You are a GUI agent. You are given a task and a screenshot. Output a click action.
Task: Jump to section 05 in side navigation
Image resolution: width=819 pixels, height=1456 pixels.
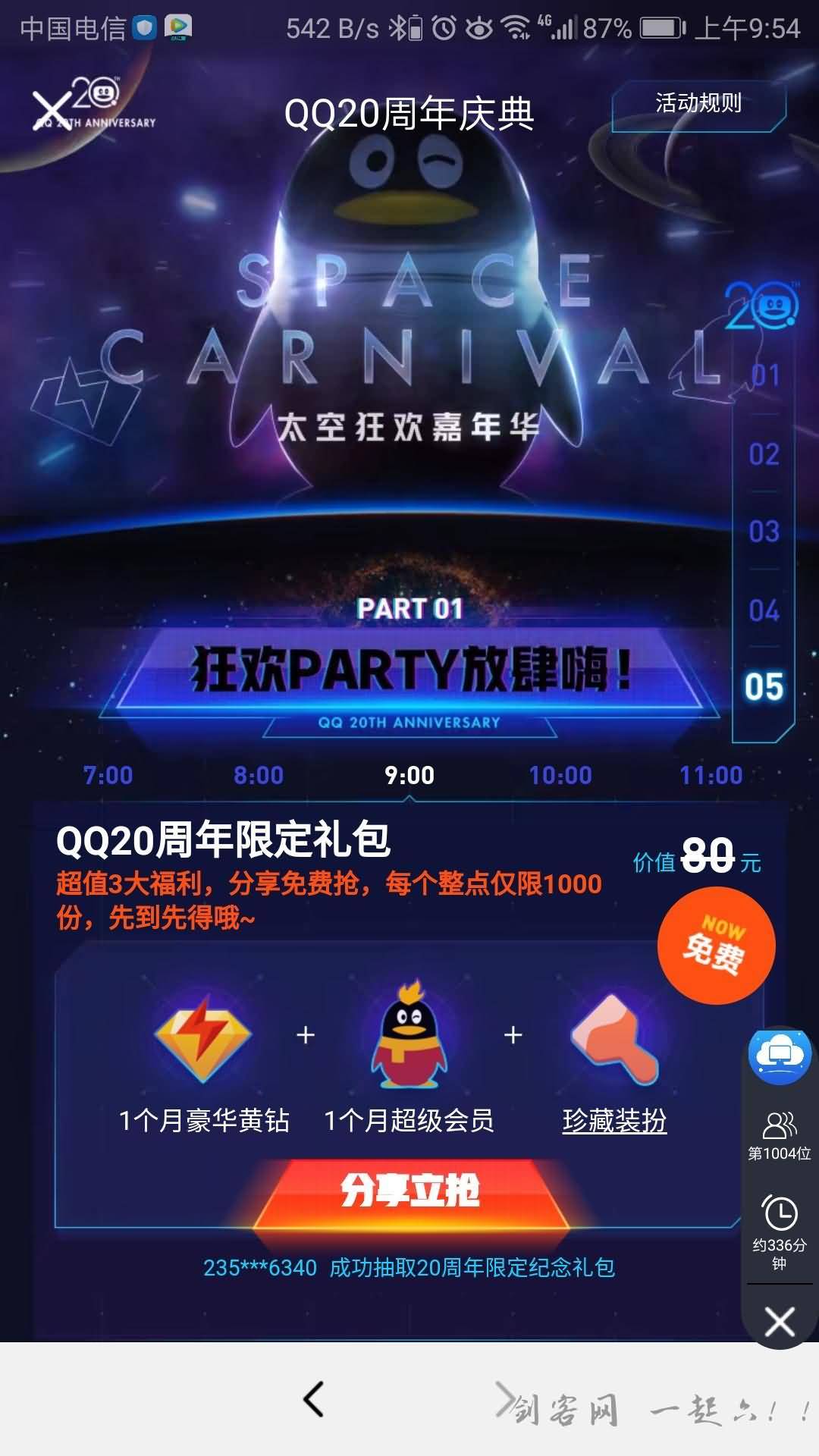pyautogui.click(x=764, y=687)
